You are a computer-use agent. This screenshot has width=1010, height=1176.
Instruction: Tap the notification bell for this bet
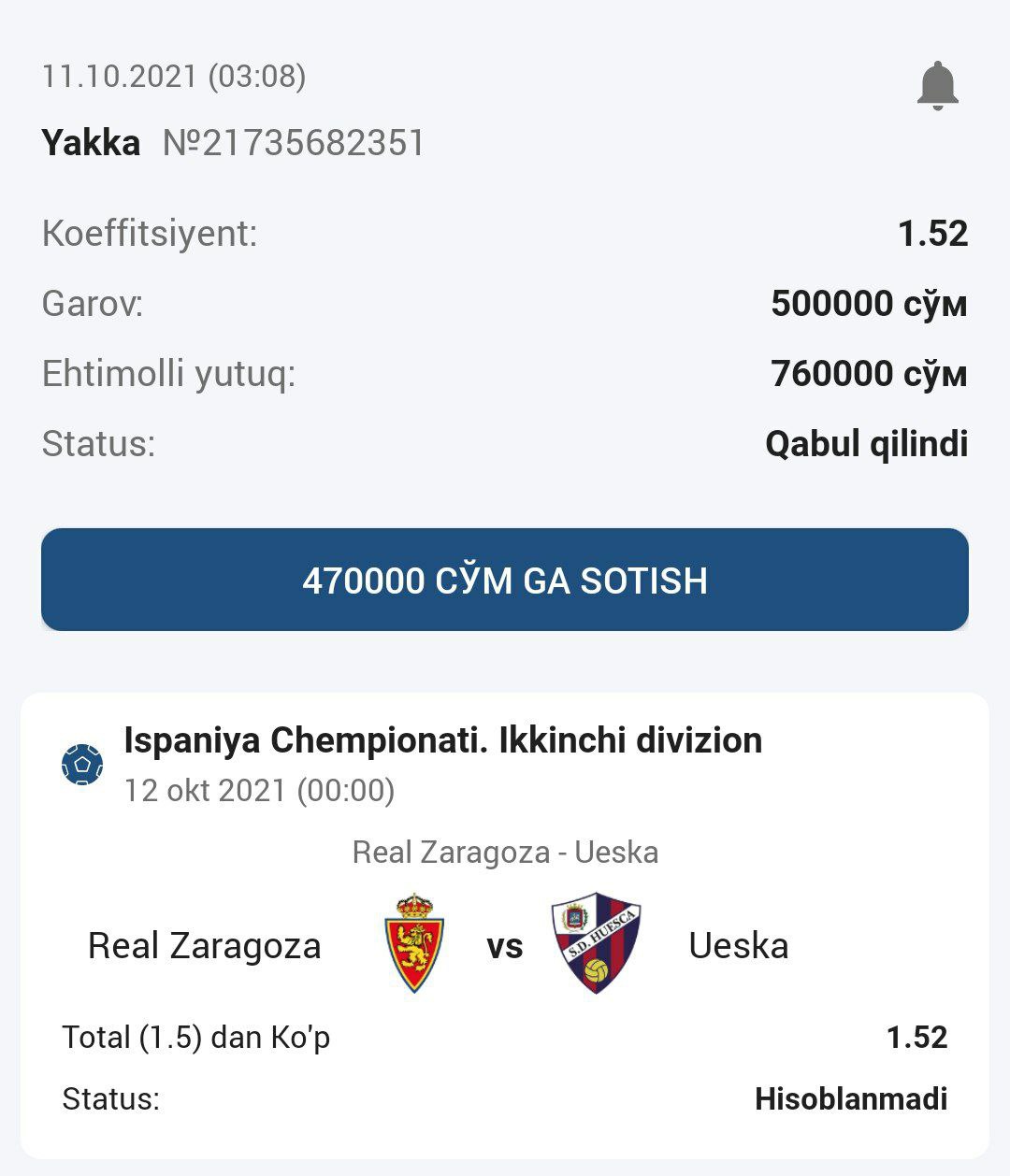937,86
